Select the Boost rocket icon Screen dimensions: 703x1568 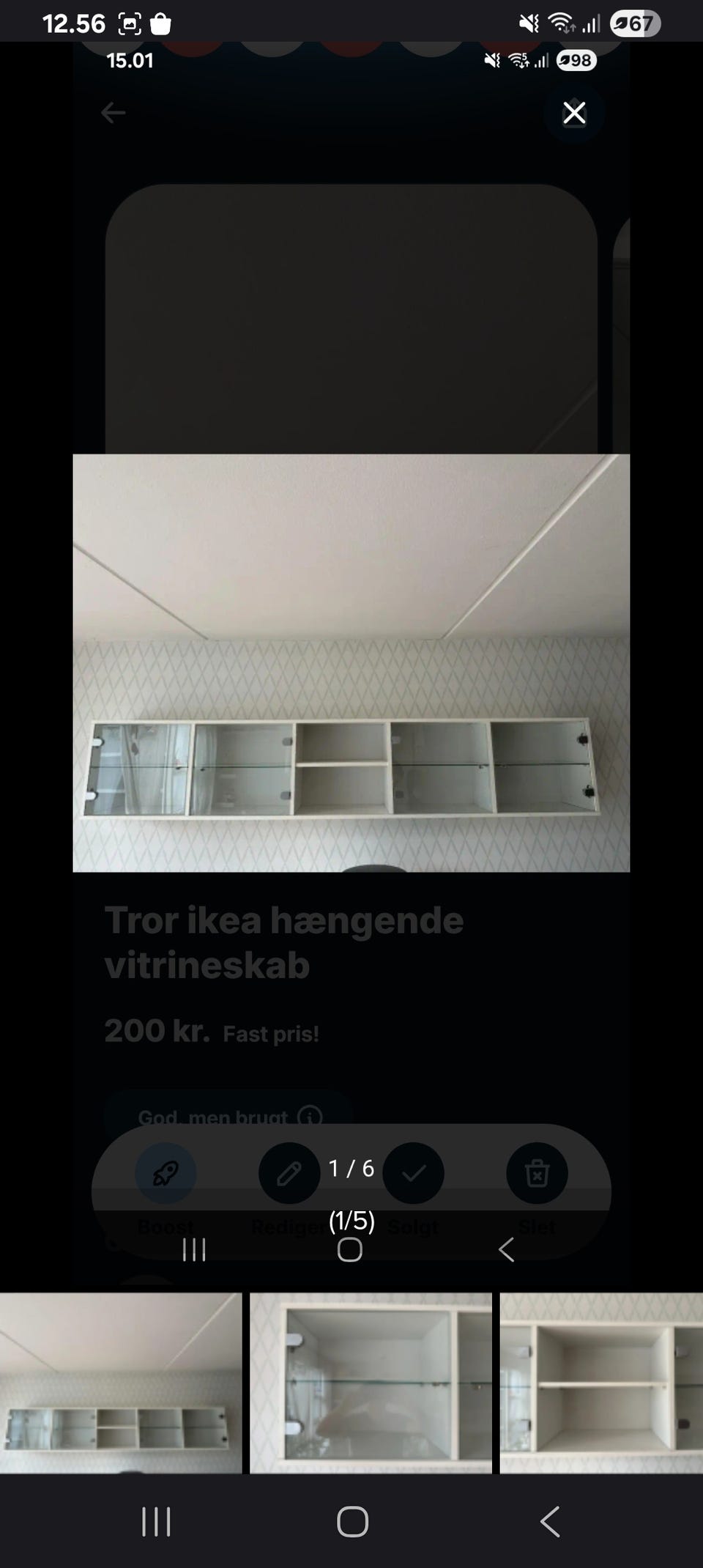click(165, 1173)
